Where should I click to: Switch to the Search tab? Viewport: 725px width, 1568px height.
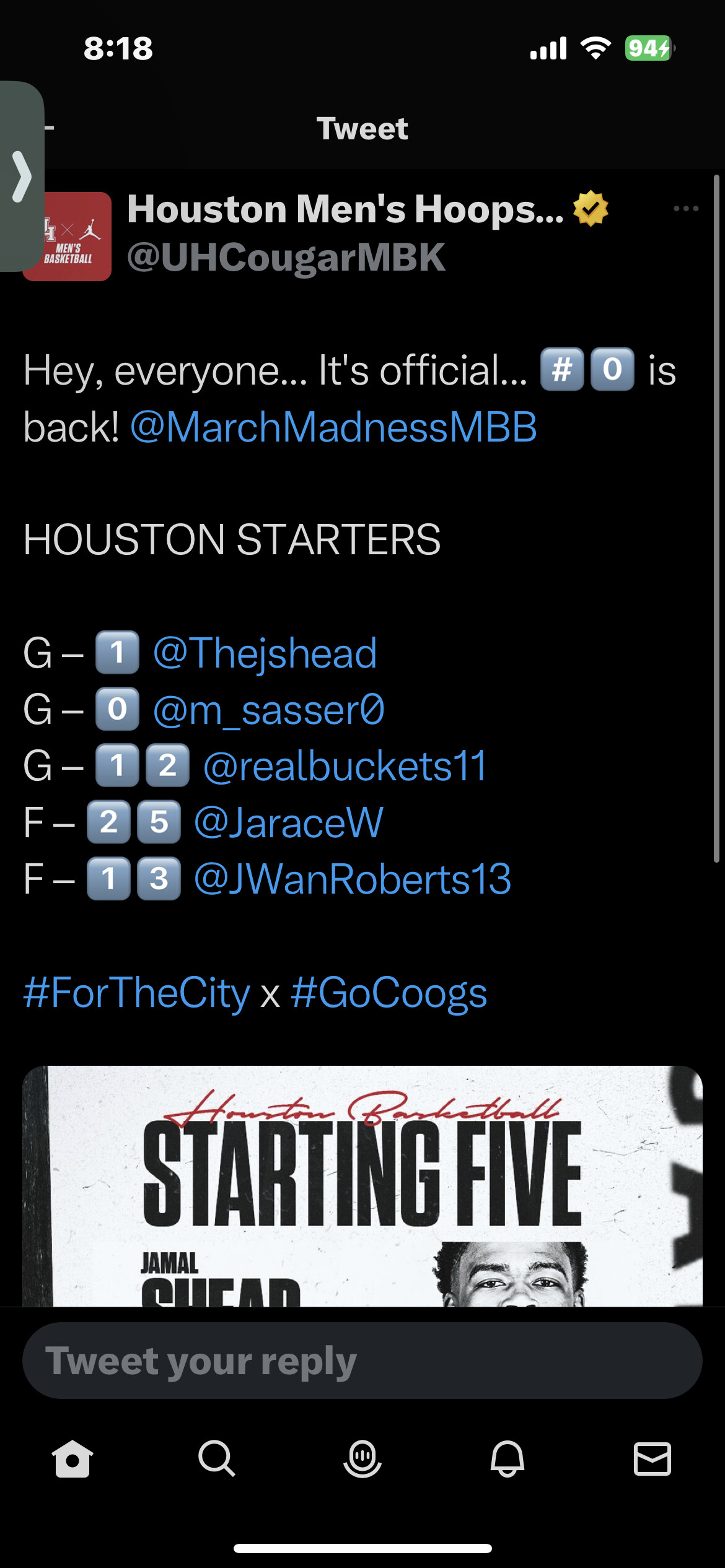coord(217,1458)
